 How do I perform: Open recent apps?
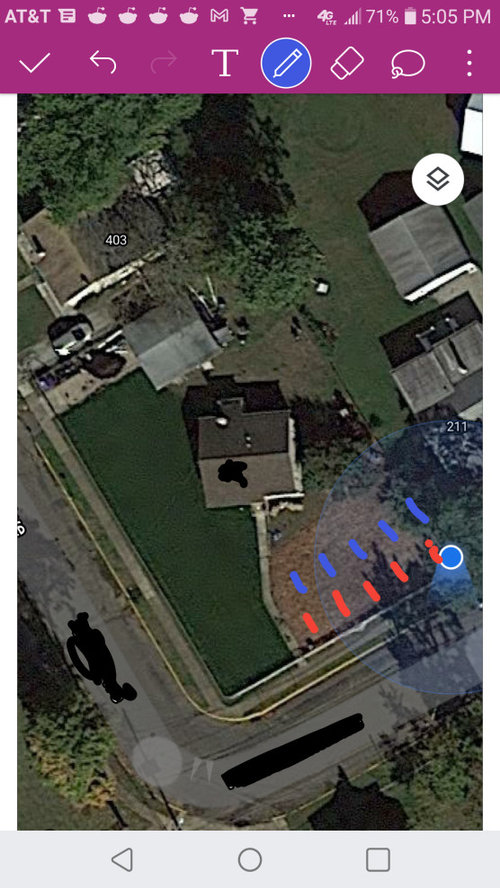pos(378,860)
